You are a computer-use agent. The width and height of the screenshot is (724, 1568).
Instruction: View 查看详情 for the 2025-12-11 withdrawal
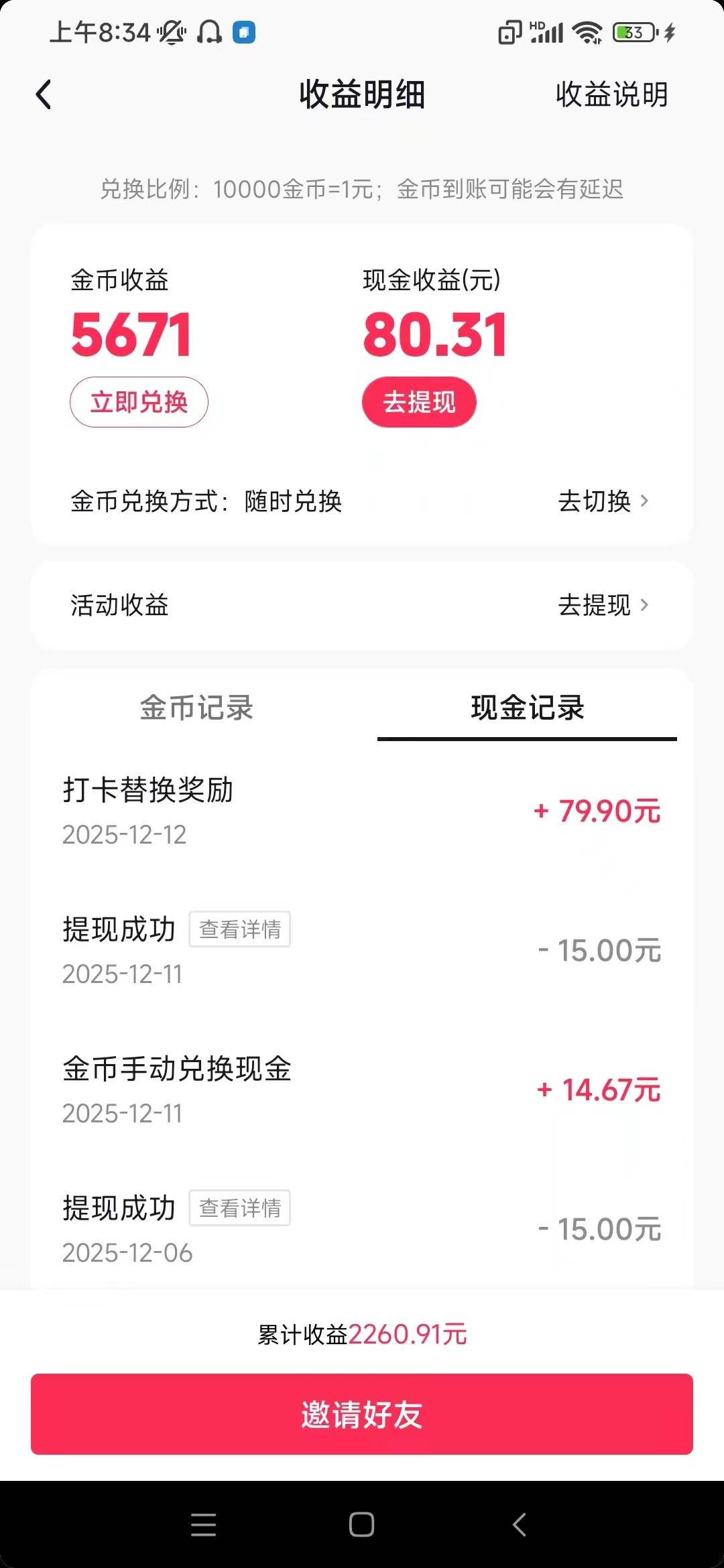coord(239,929)
